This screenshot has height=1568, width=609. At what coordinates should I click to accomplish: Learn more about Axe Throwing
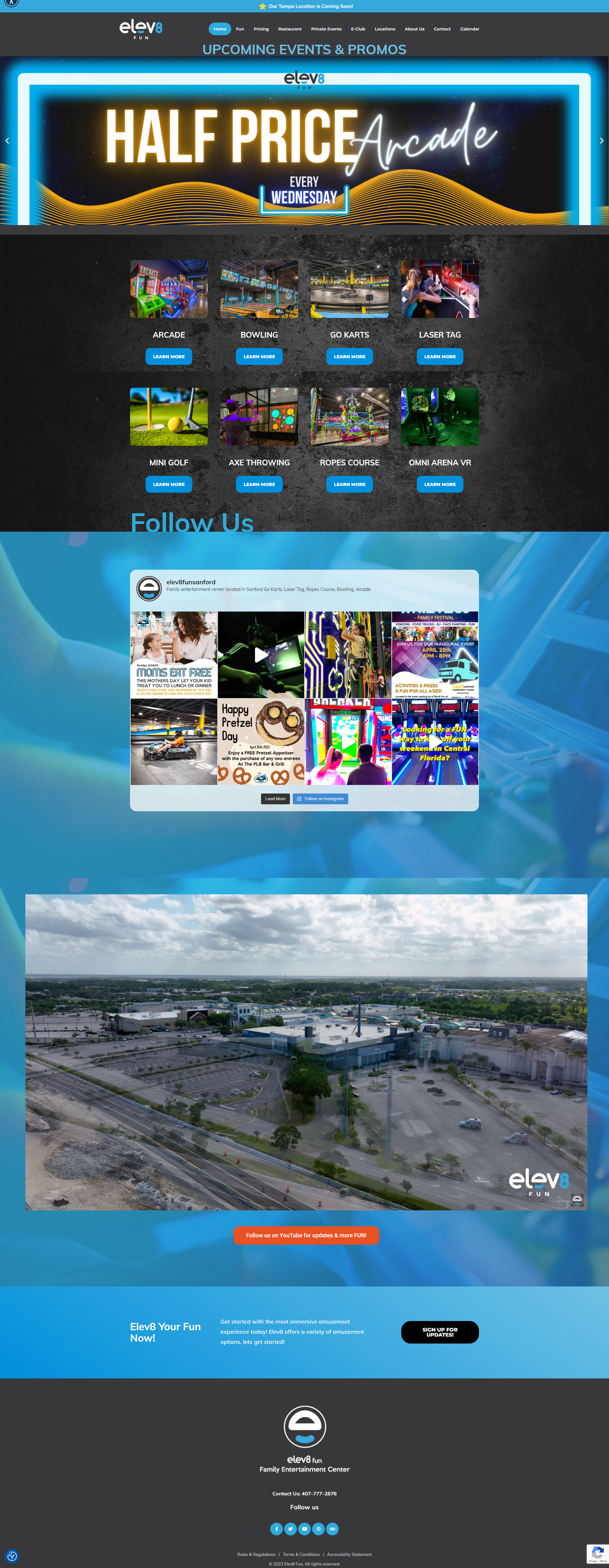[x=259, y=484]
